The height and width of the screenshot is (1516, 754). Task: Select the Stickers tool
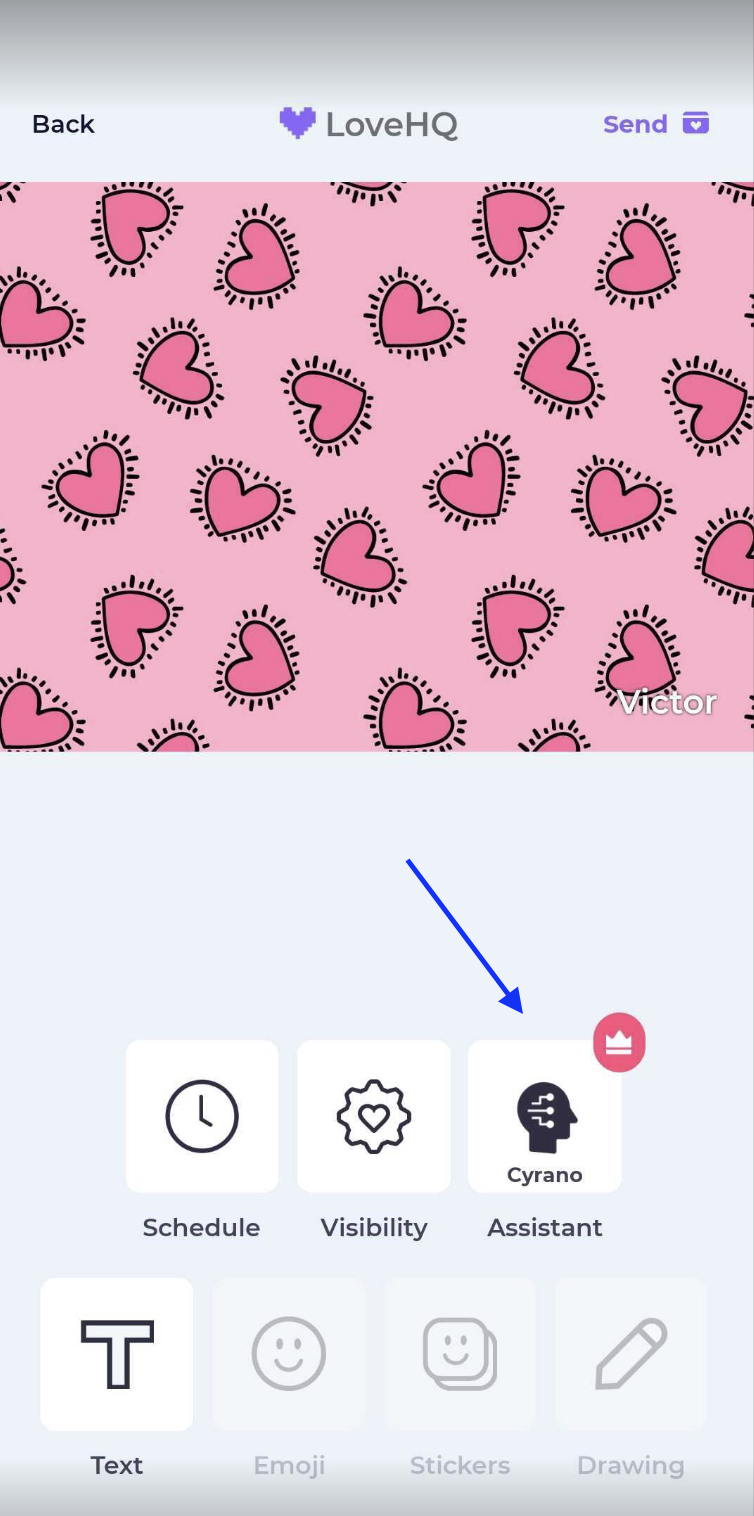click(x=460, y=1354)
